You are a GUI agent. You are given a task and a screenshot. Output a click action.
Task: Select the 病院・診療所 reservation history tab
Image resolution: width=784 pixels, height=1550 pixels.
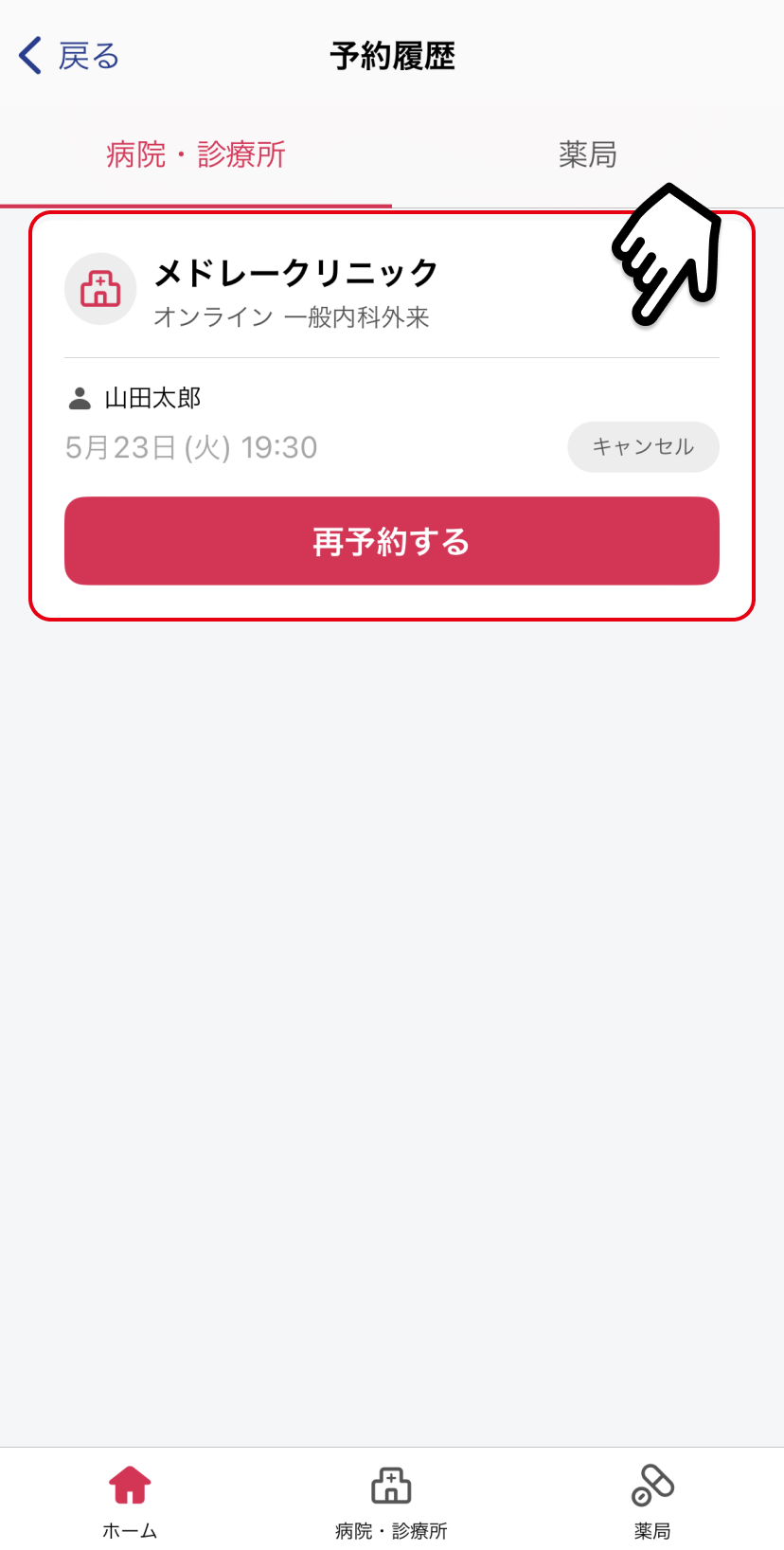196,154
